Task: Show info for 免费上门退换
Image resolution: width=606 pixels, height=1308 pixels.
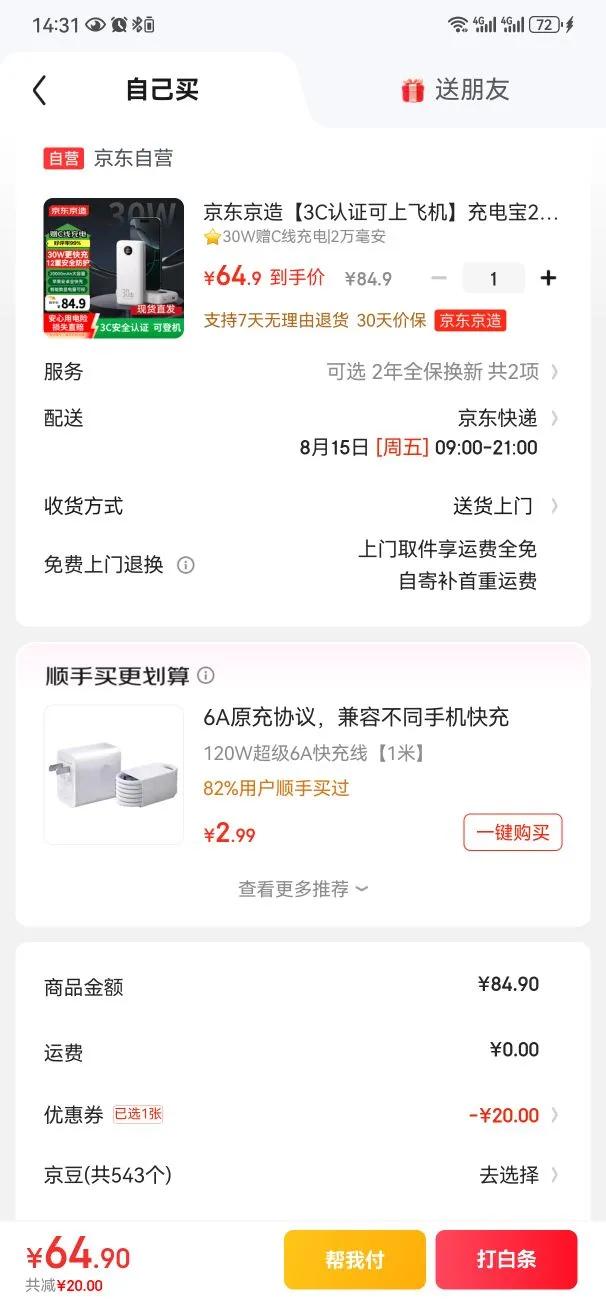Action: tap(185, 565)
